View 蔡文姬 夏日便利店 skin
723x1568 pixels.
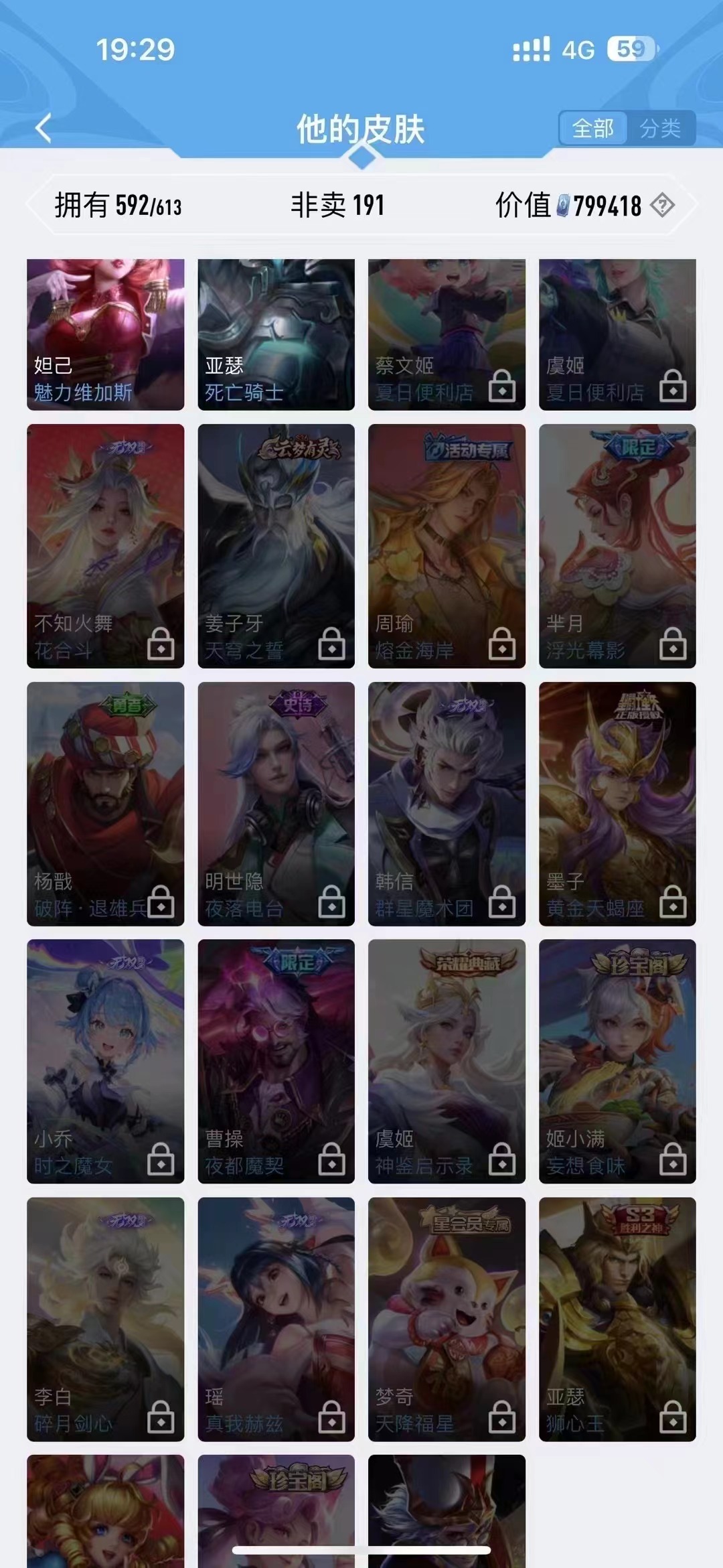click(447, 334)
